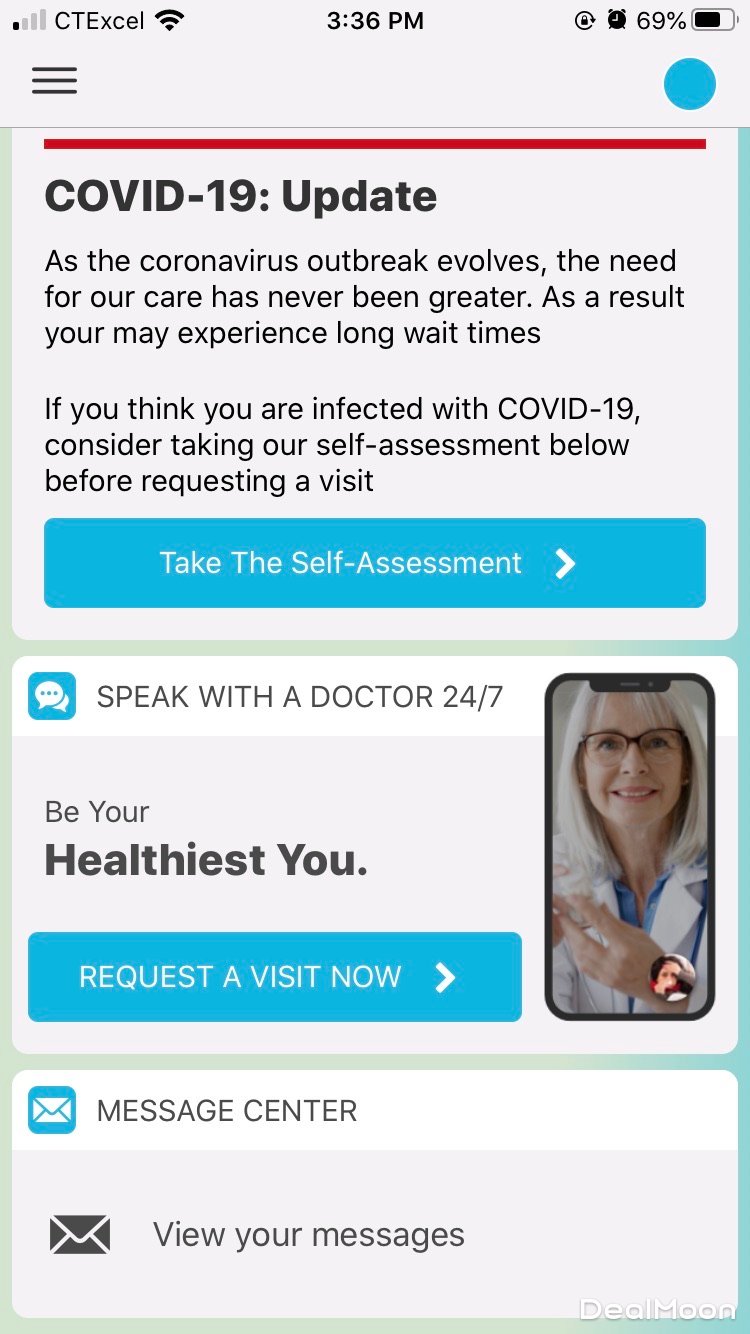Open View your messages

coord(308,1235)
